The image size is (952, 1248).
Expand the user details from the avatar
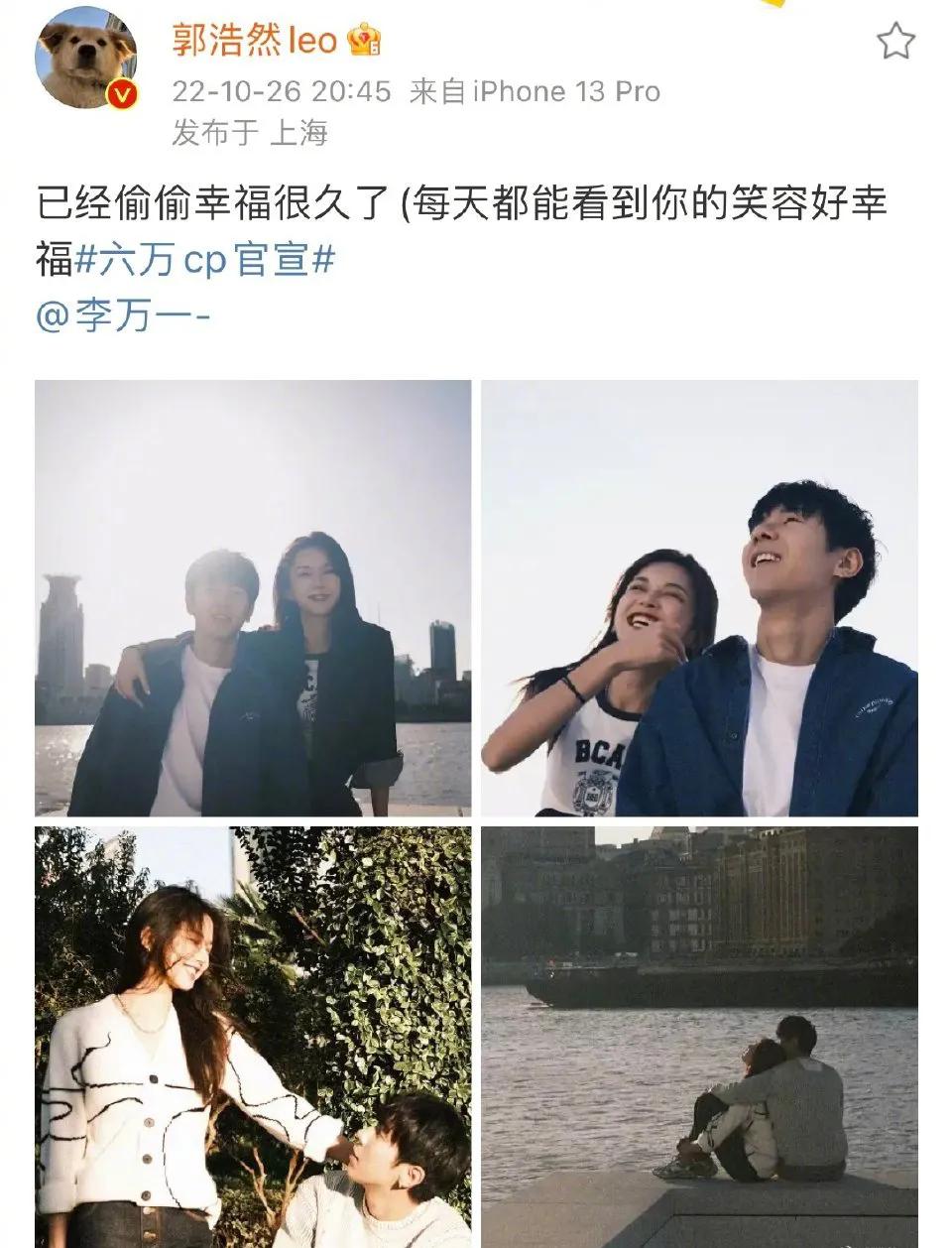(x=84, y=55)
